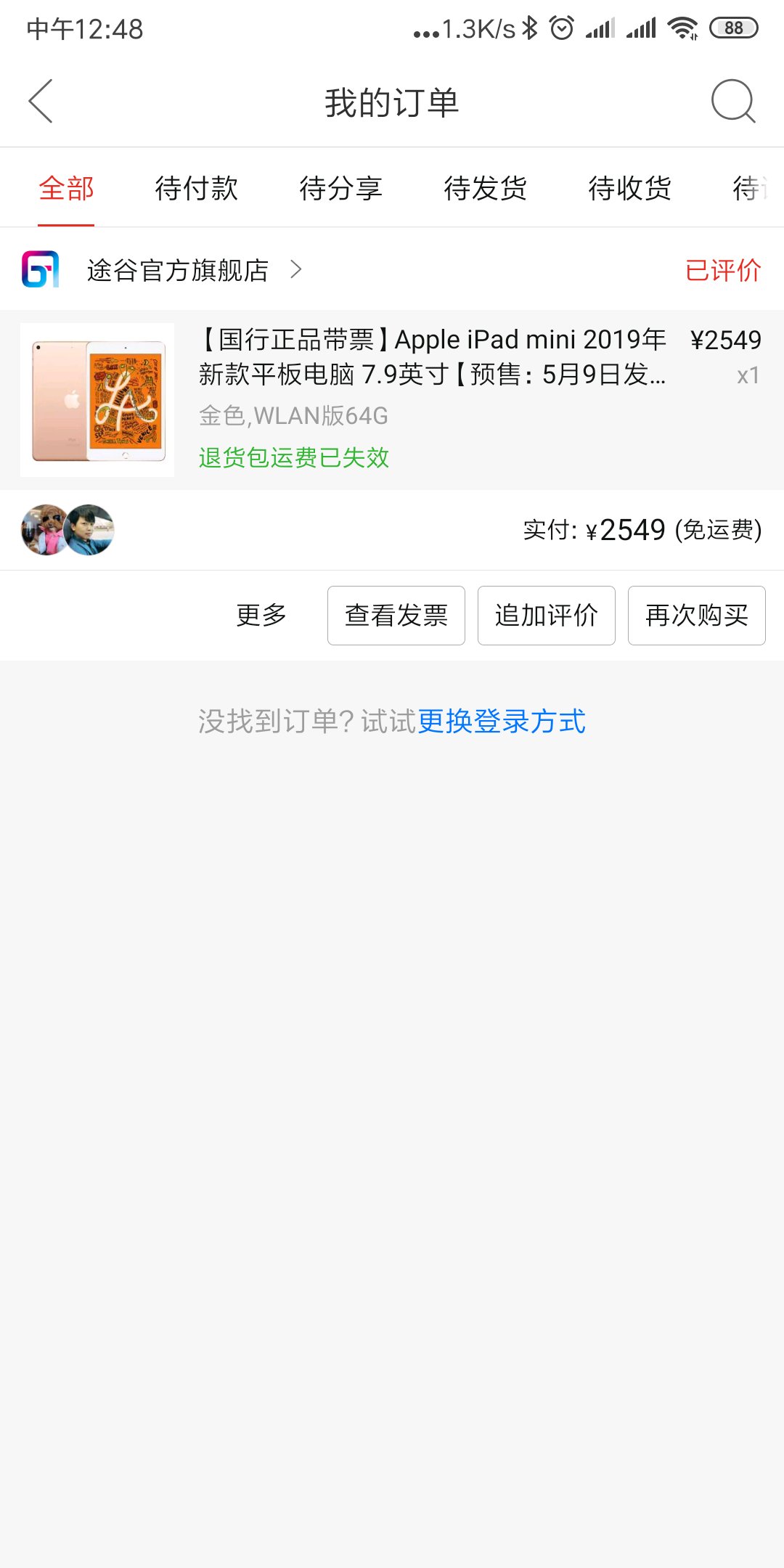This screenshot has height=1568, width=784.
Task: Show orders under 待发货 tab
Action: pos(485,189)
